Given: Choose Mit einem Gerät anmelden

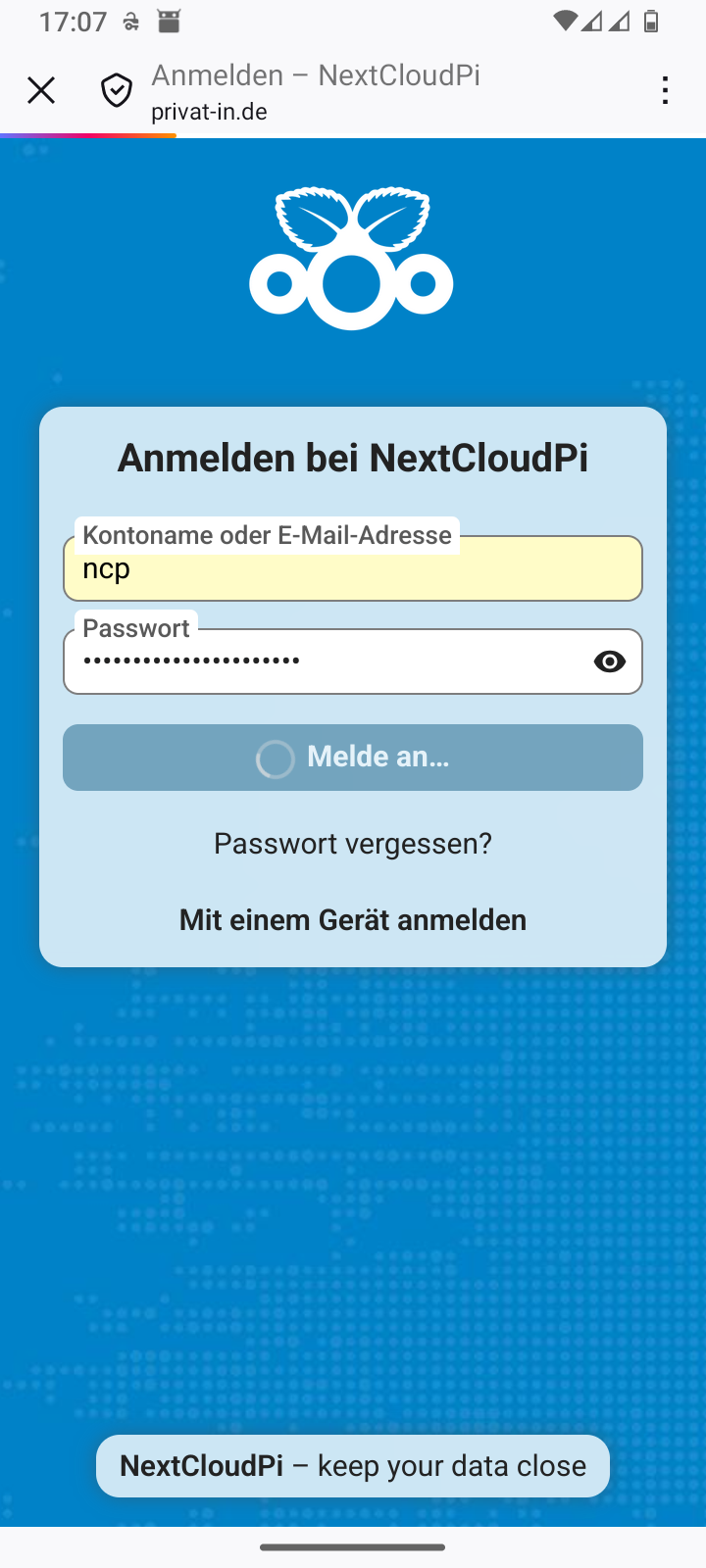Looking at the screenshot, I should pyautogui.click(x=353, y=920).
